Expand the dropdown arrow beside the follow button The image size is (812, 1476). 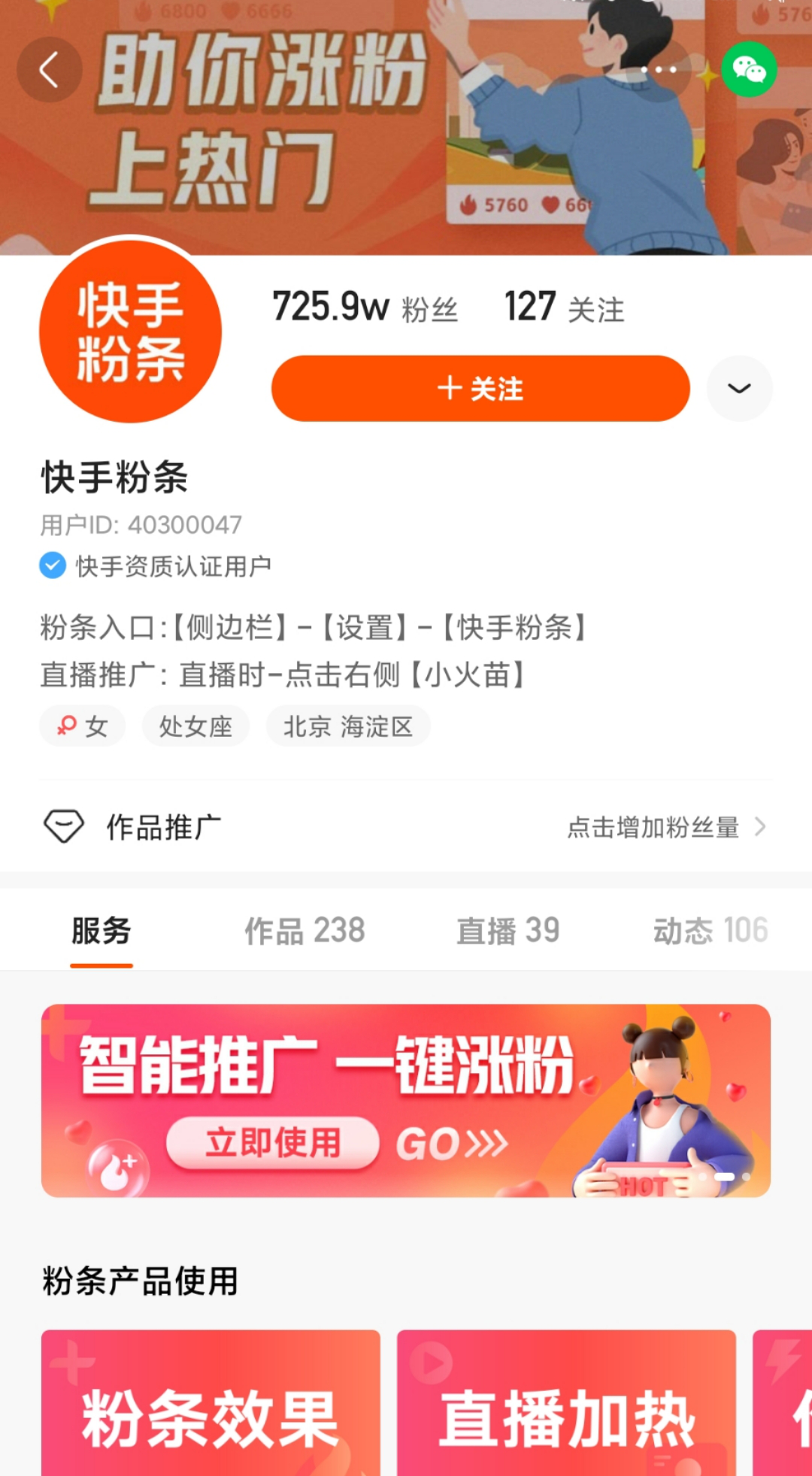coord(739,389)
